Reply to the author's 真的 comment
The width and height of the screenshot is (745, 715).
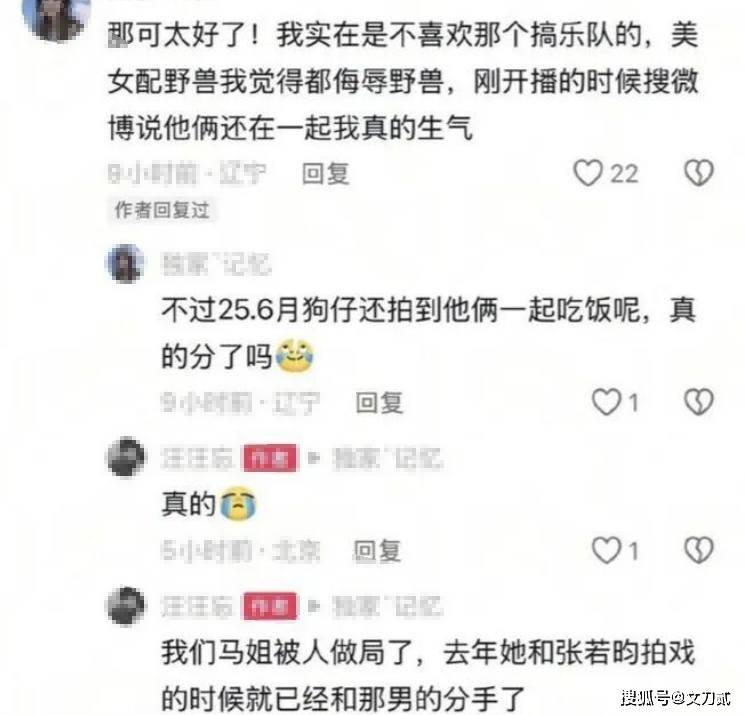click(x=378, y=549)
